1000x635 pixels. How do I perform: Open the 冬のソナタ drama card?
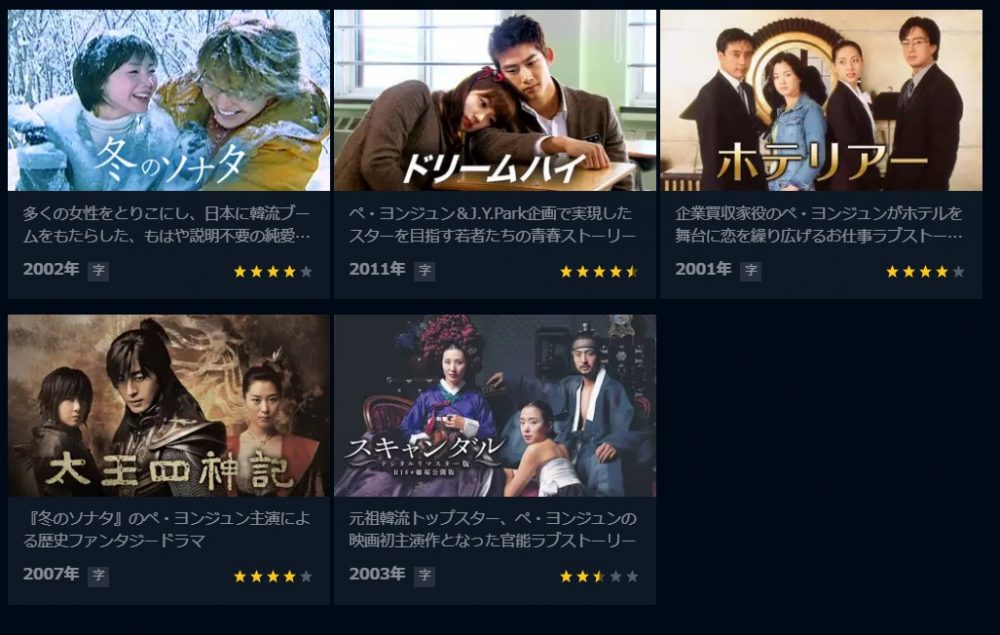point(169,101)
